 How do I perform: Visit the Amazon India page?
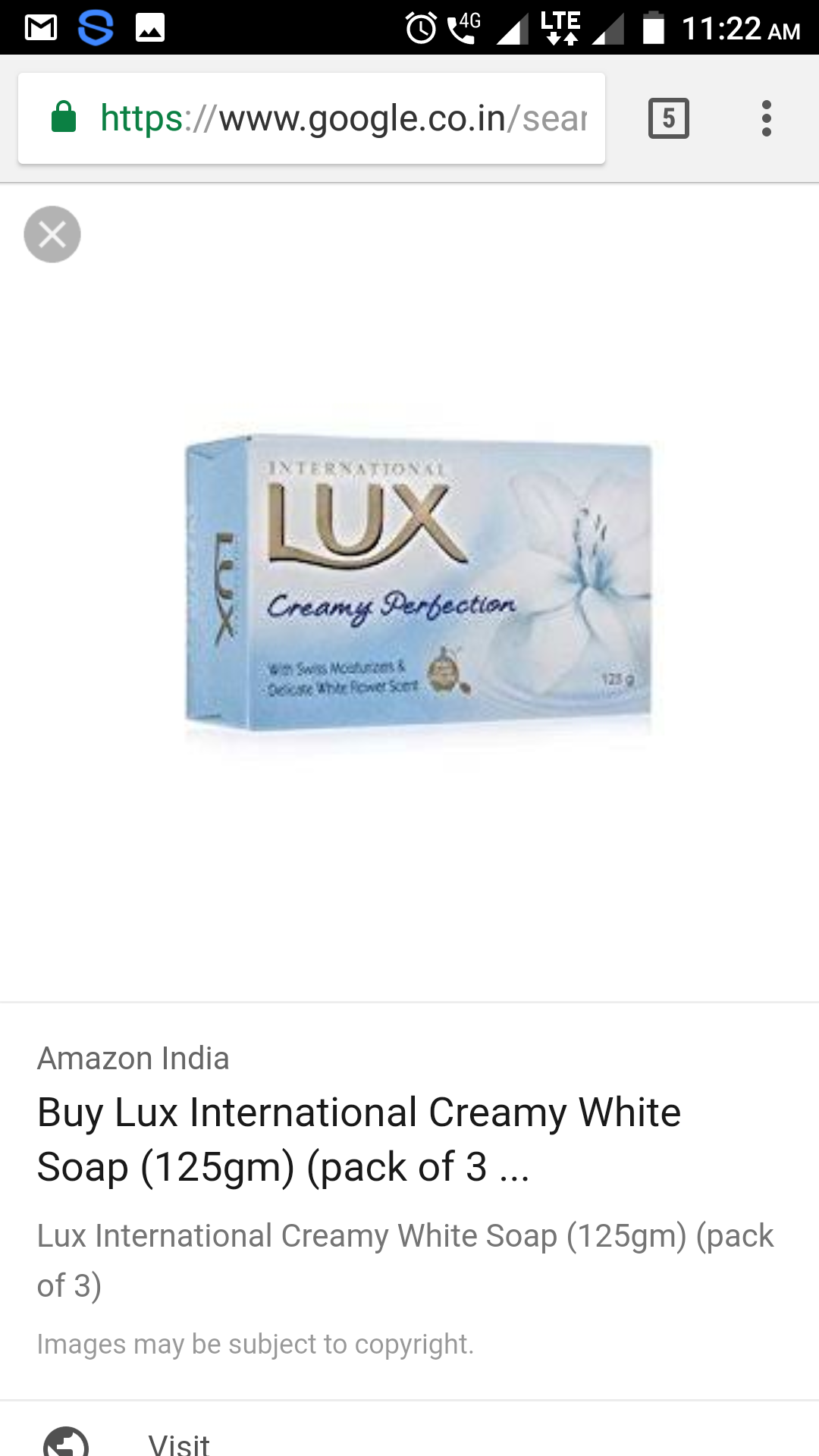(x=178, y=1441)
